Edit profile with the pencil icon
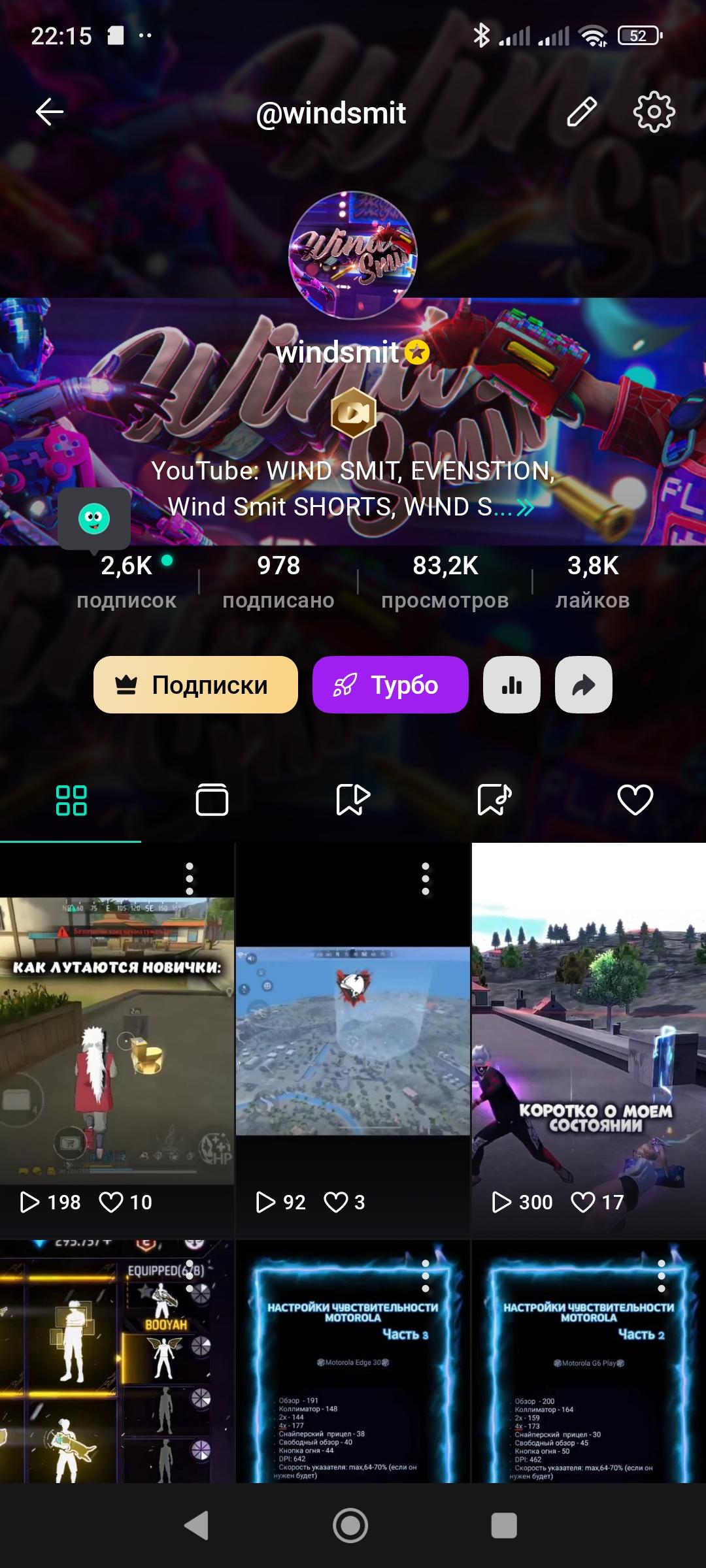Viewport: 706px width, 1568px height. (x=581, y=112)
